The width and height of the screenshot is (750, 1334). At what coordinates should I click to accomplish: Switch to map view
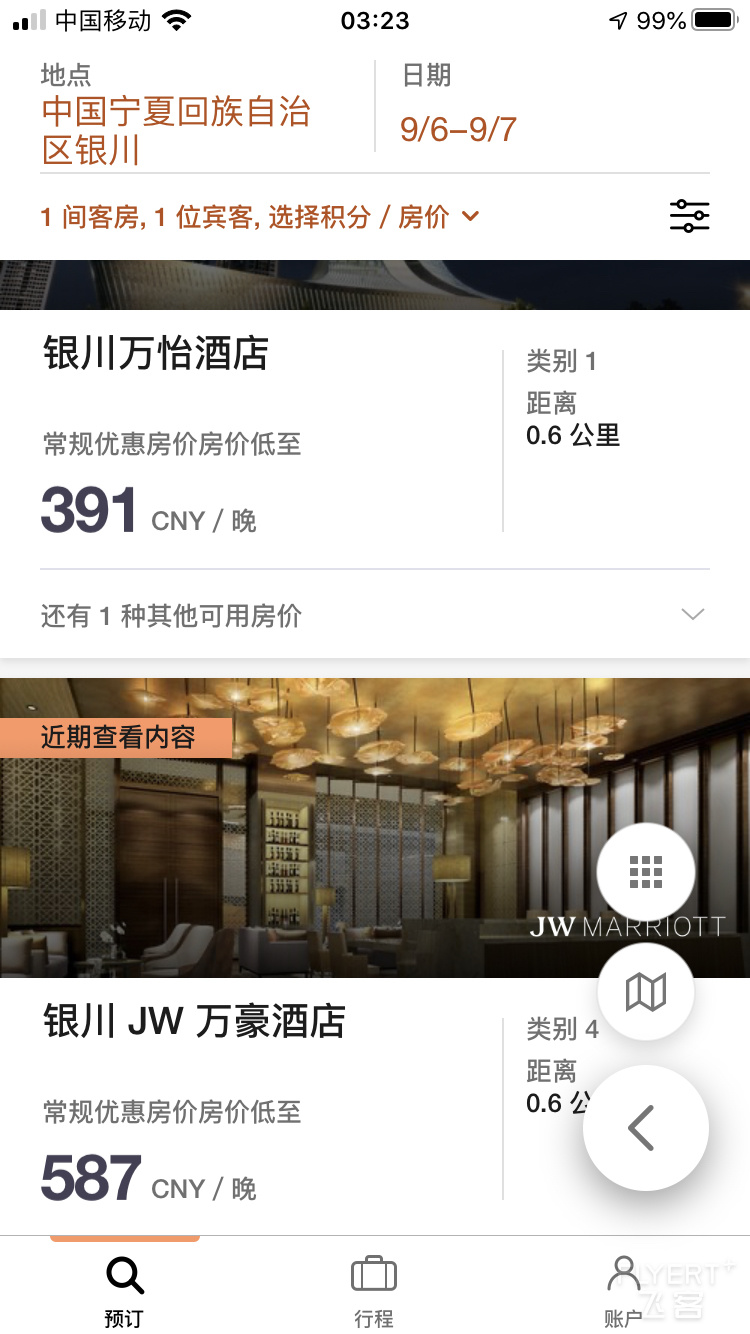coord(646,992)
